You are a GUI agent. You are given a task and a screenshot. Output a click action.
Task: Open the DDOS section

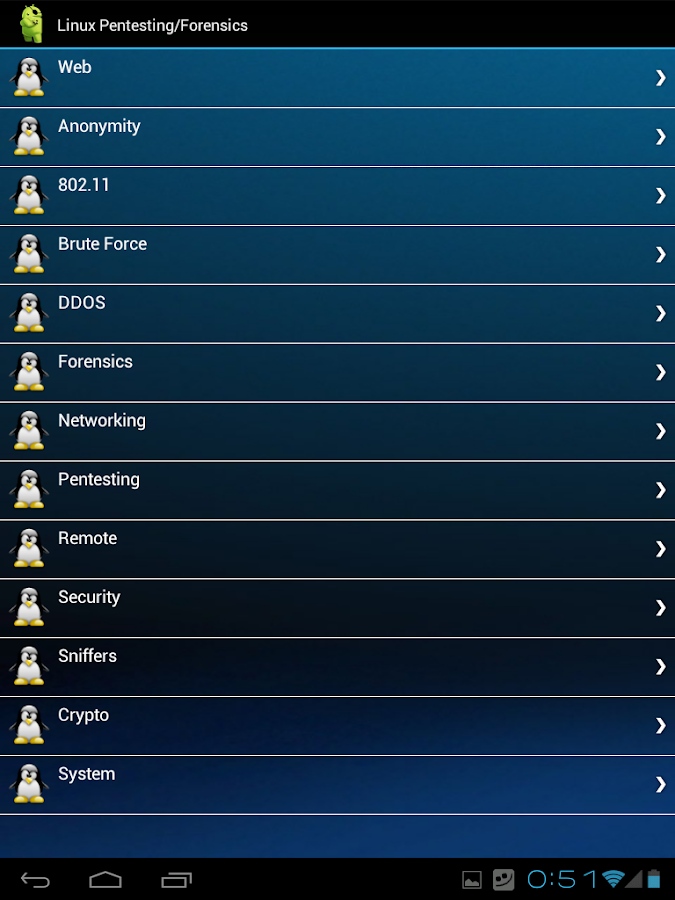point(337,314)
